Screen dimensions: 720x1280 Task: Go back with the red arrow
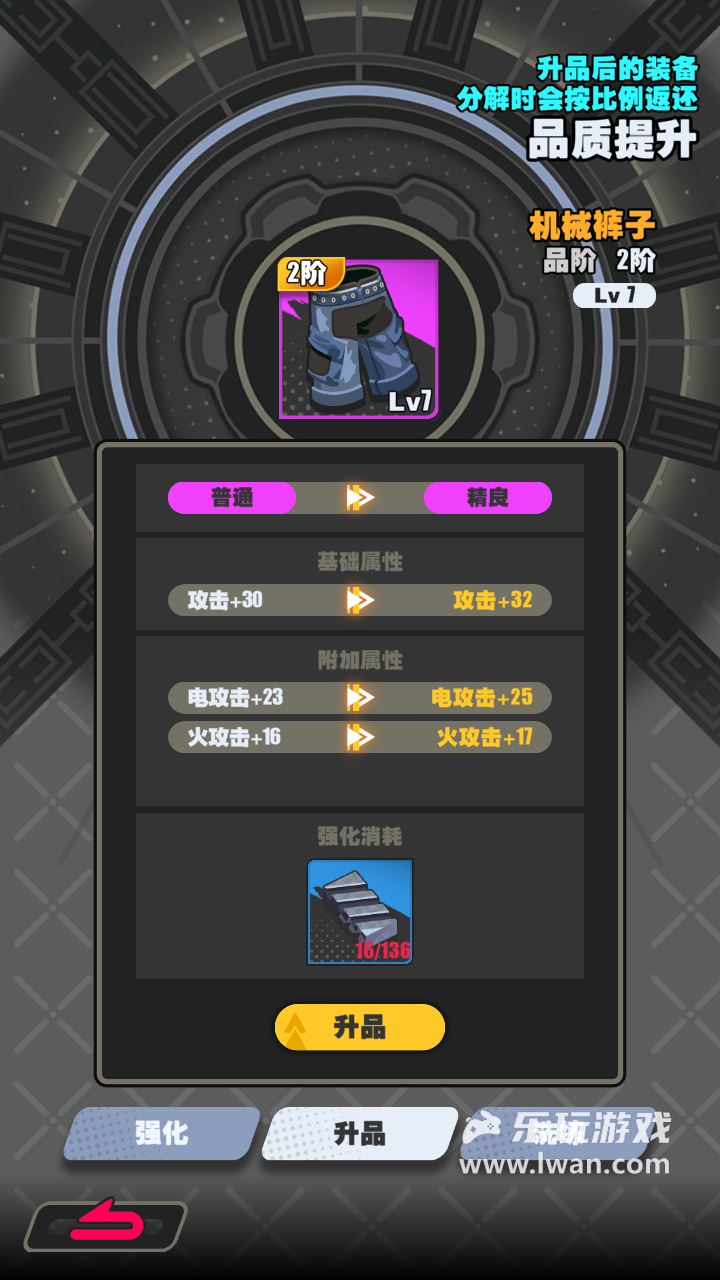pos(106,1222)
